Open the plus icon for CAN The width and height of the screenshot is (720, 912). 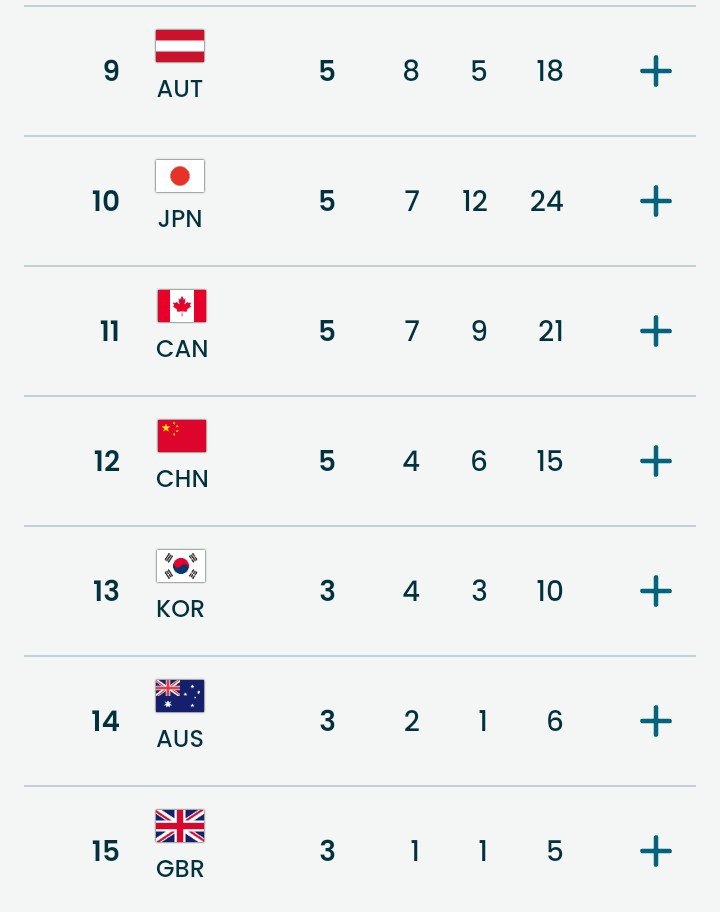click(655, 331)
